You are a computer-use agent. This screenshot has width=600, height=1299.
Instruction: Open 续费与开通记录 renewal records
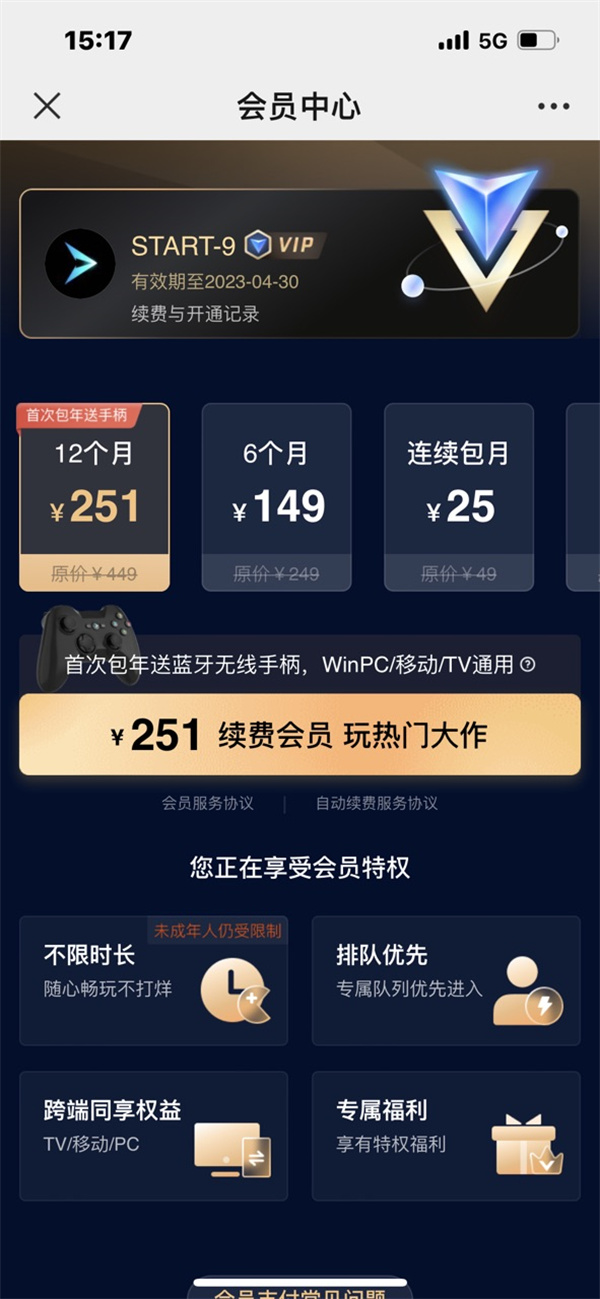pyautogui.click(x=195, y=314)
